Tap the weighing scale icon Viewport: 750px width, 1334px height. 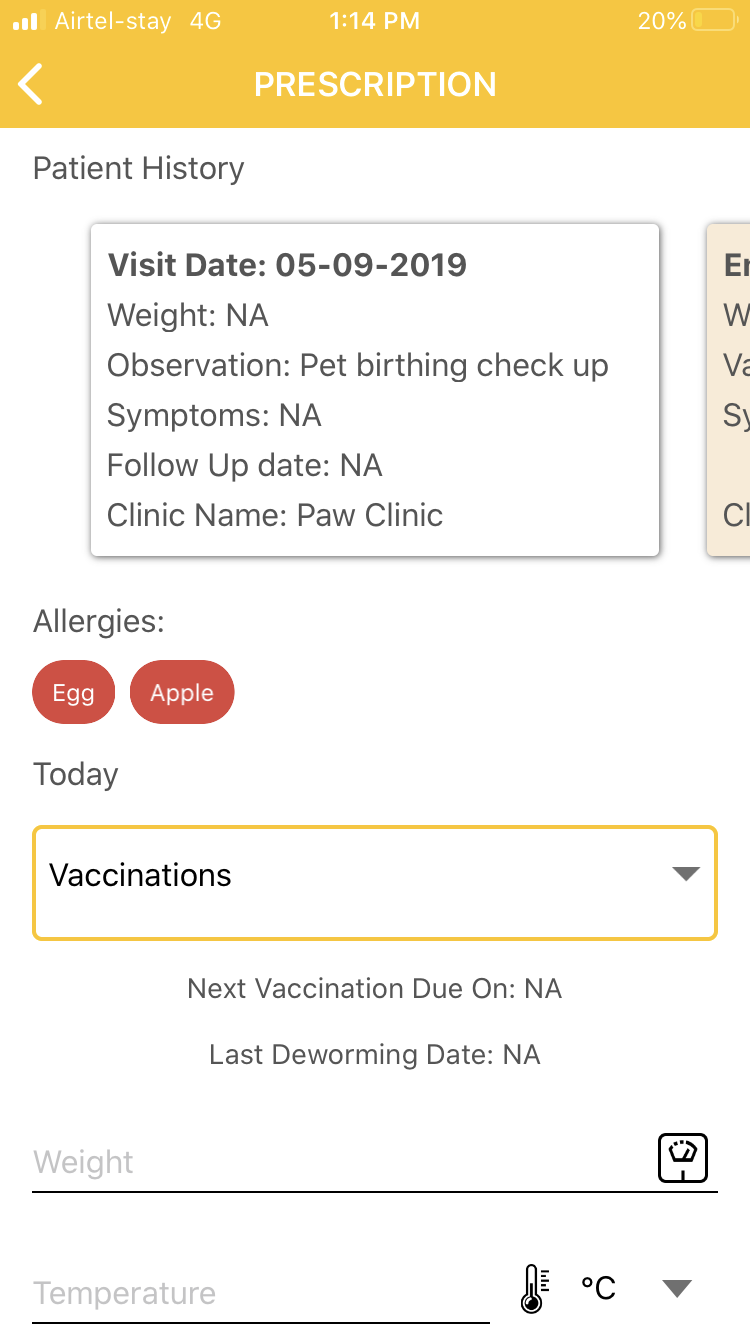tap(683, 1159)
